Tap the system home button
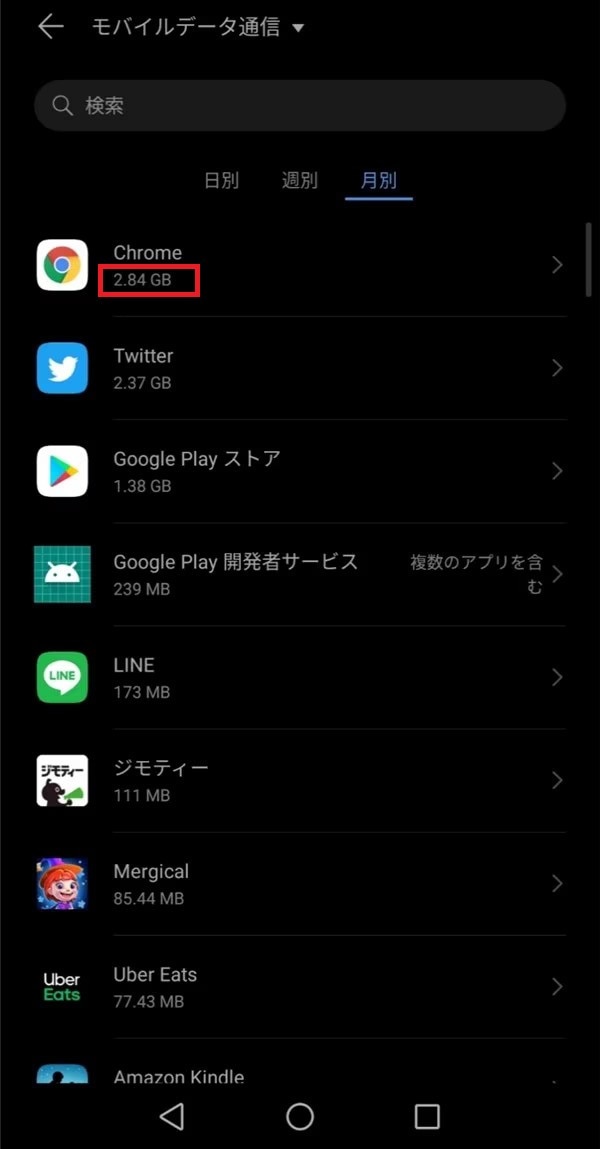 coord(300,1116)
